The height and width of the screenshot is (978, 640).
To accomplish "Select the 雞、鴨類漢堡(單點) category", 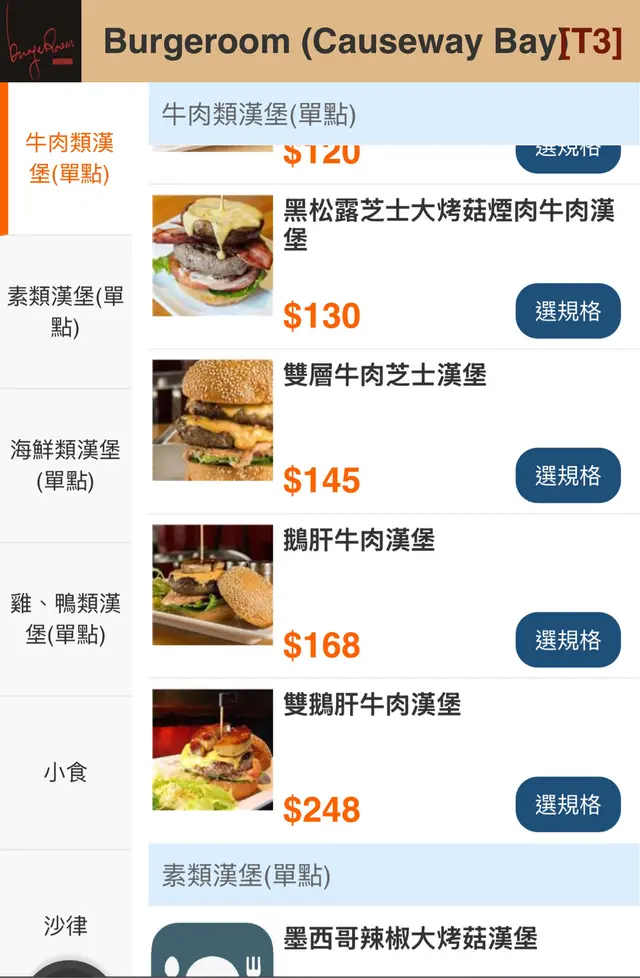I will click(x=66, y=618).
